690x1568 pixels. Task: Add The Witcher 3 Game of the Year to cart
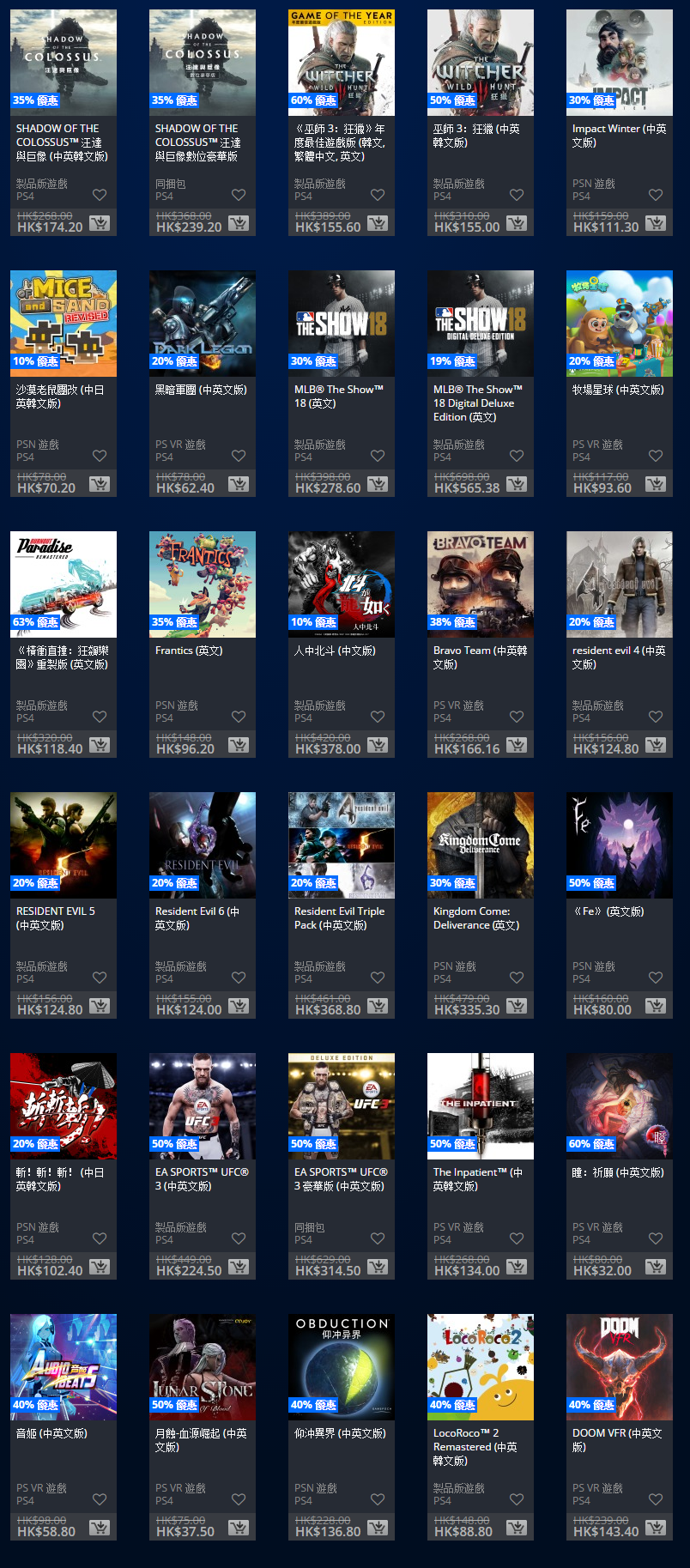tap(377, 223)
